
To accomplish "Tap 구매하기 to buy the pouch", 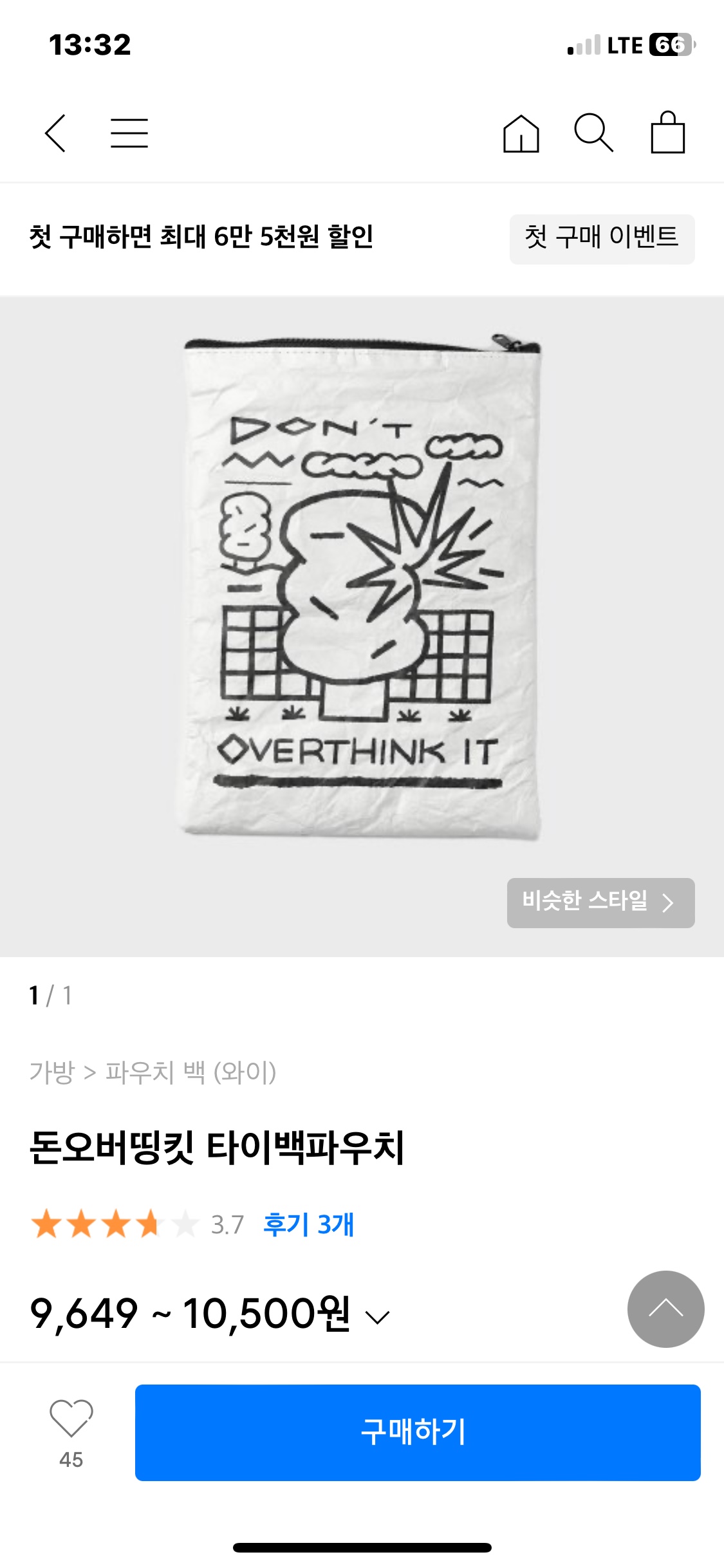I will tap(417, 1432).
